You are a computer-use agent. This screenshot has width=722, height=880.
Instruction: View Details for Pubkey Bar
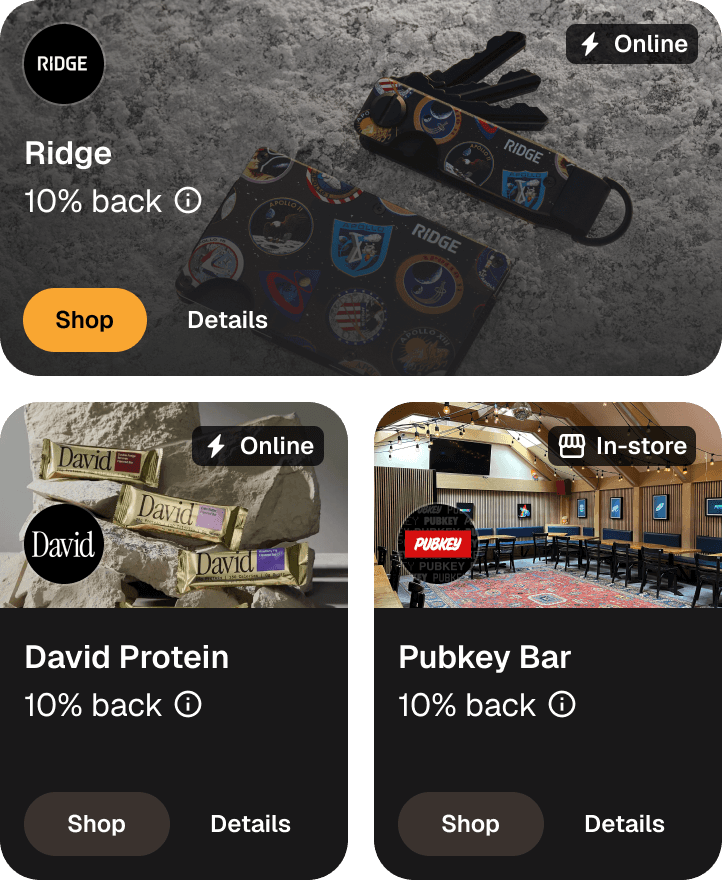click(x=624, y=824)
